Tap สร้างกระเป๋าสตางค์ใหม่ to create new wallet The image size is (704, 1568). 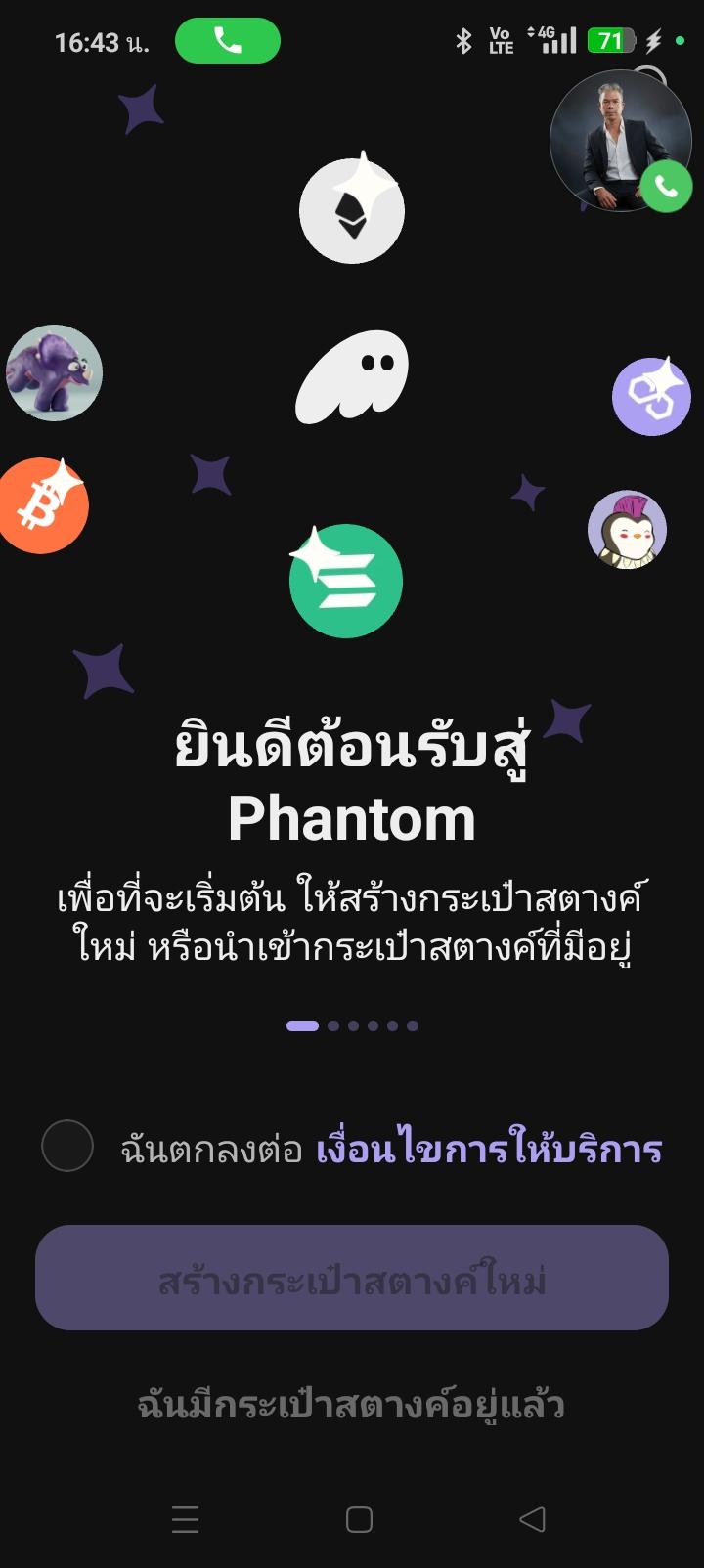(x=352, y=1278)
